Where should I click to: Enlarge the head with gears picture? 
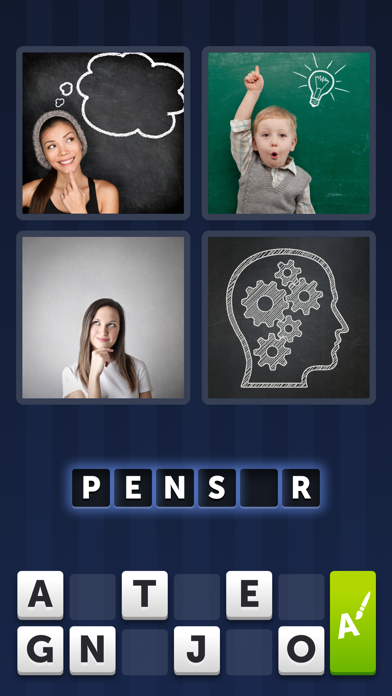pos(289,317)
